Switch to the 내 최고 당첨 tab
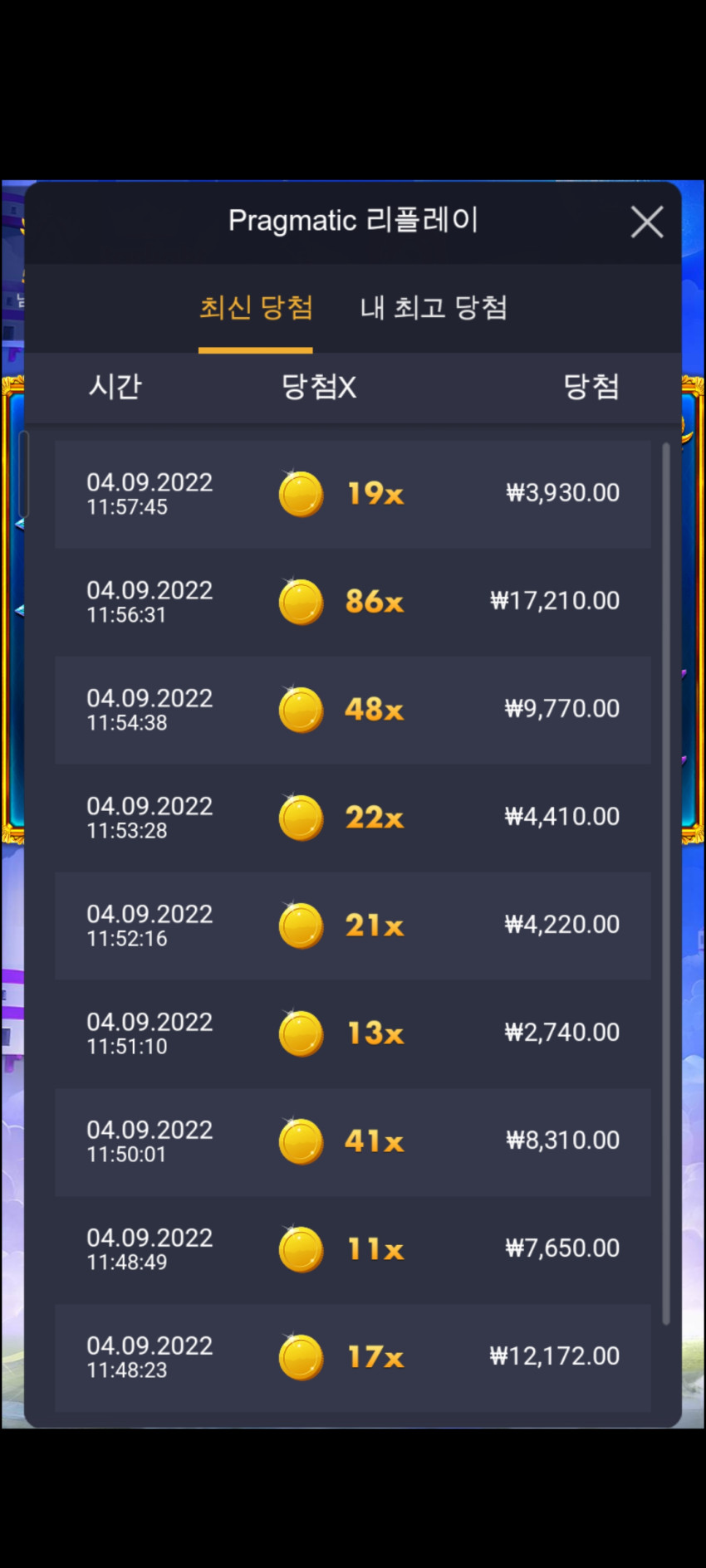 [434, 308]
